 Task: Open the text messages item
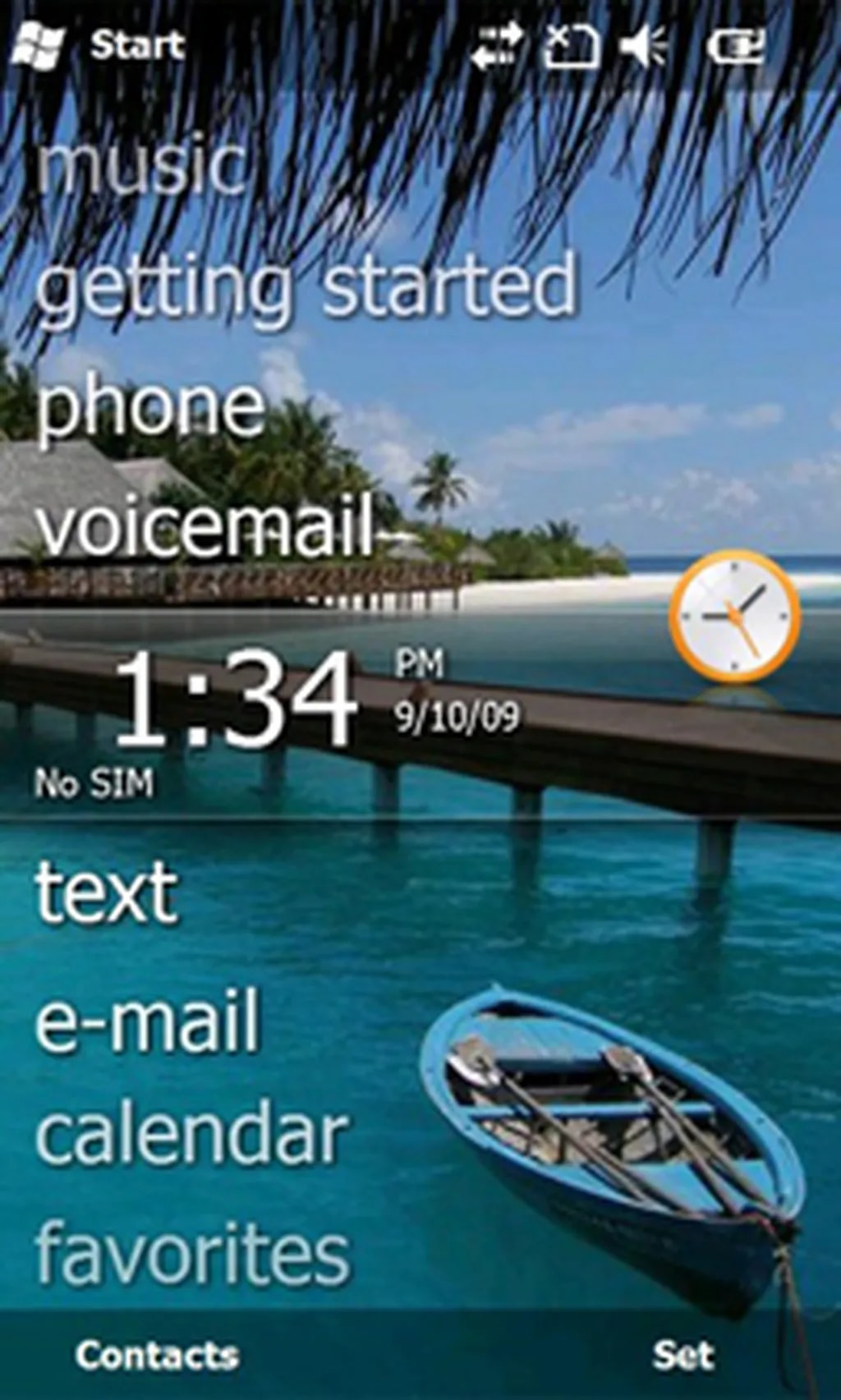pyautogui.click(x=106, y=893)
